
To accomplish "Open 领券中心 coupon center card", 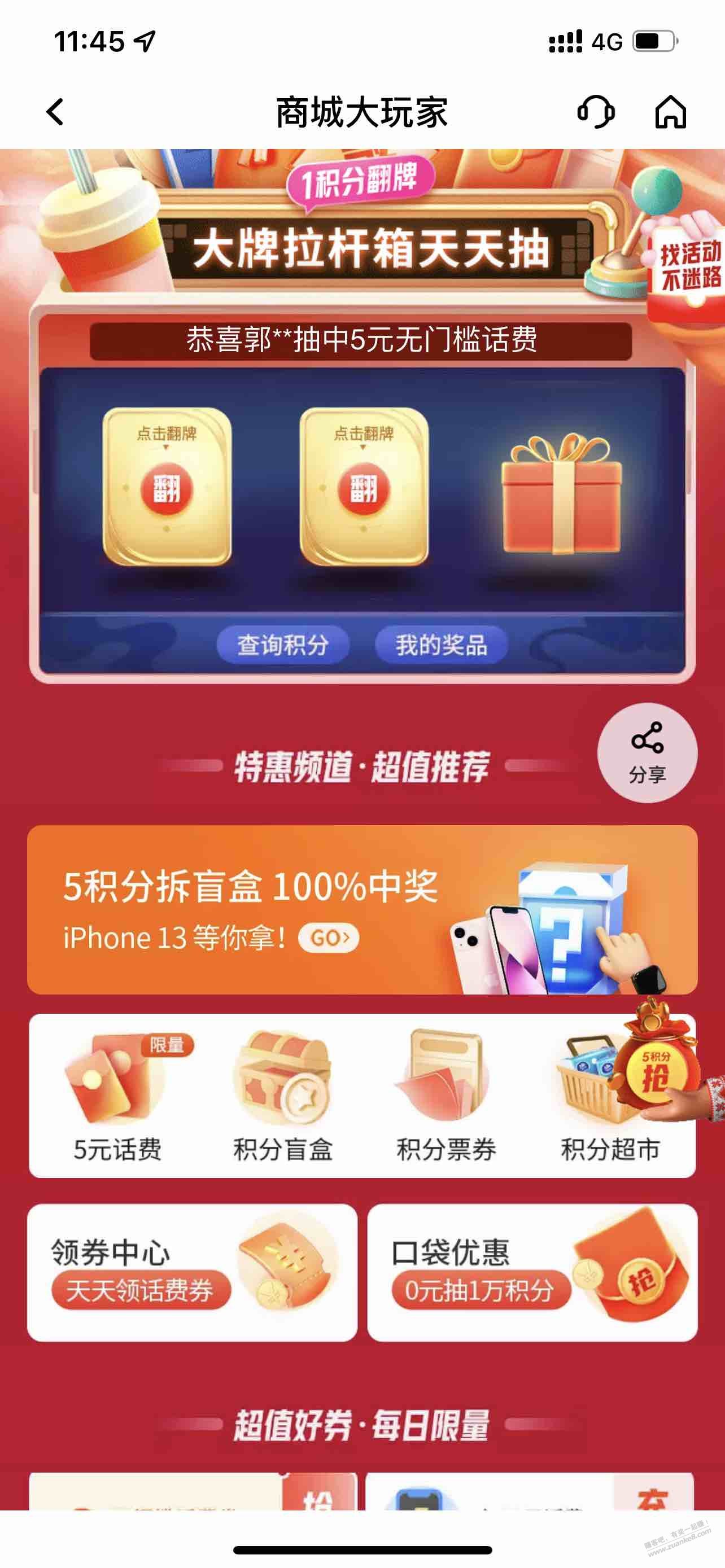I will (x=192, y=1272).
